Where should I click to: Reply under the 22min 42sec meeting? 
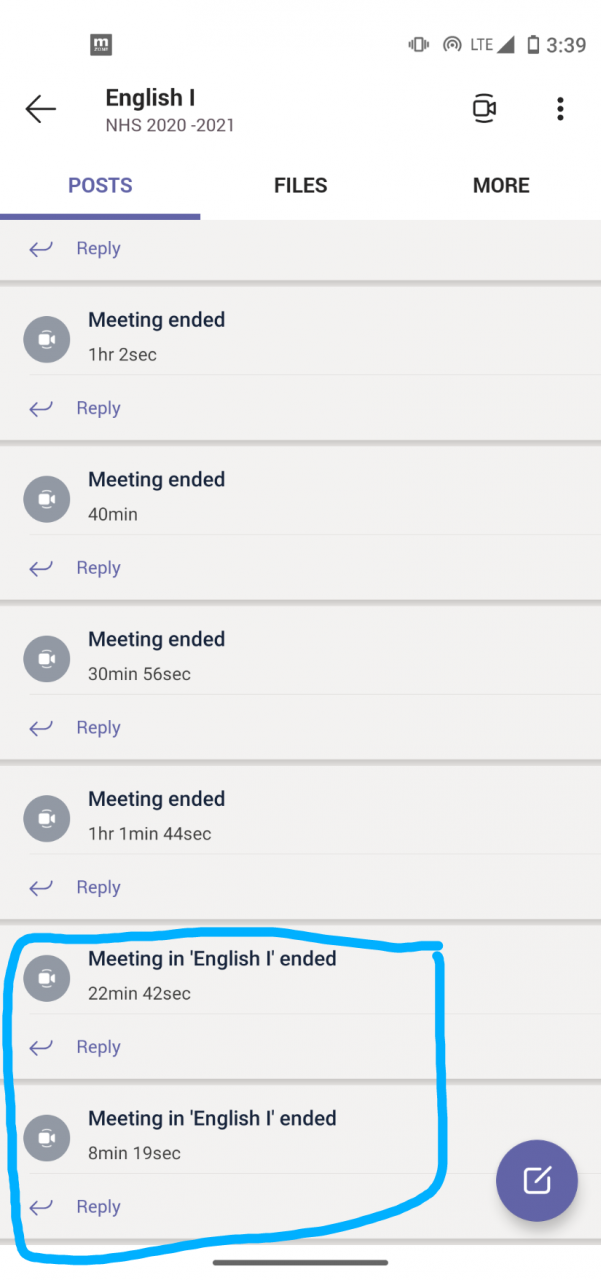click(x=97, y=1047)
